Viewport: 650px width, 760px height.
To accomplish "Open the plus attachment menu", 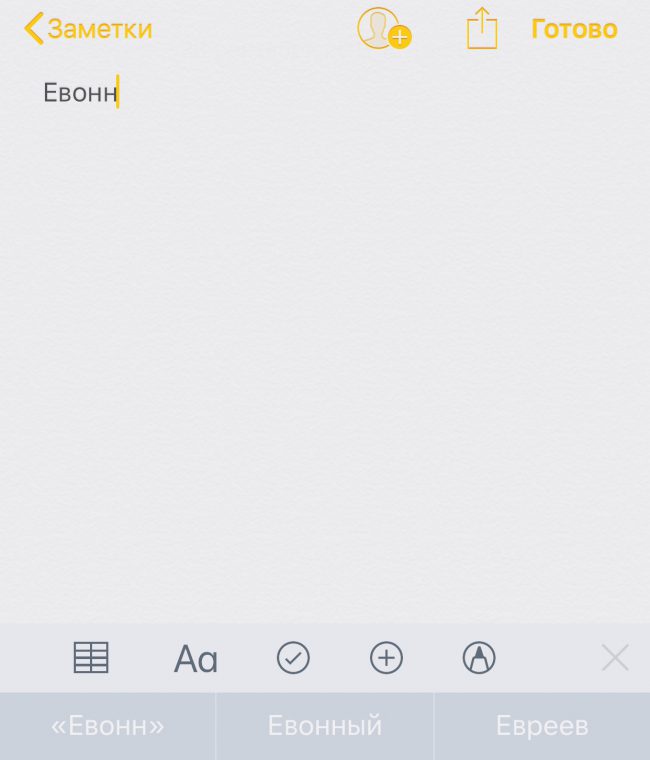I will point(386,658).
